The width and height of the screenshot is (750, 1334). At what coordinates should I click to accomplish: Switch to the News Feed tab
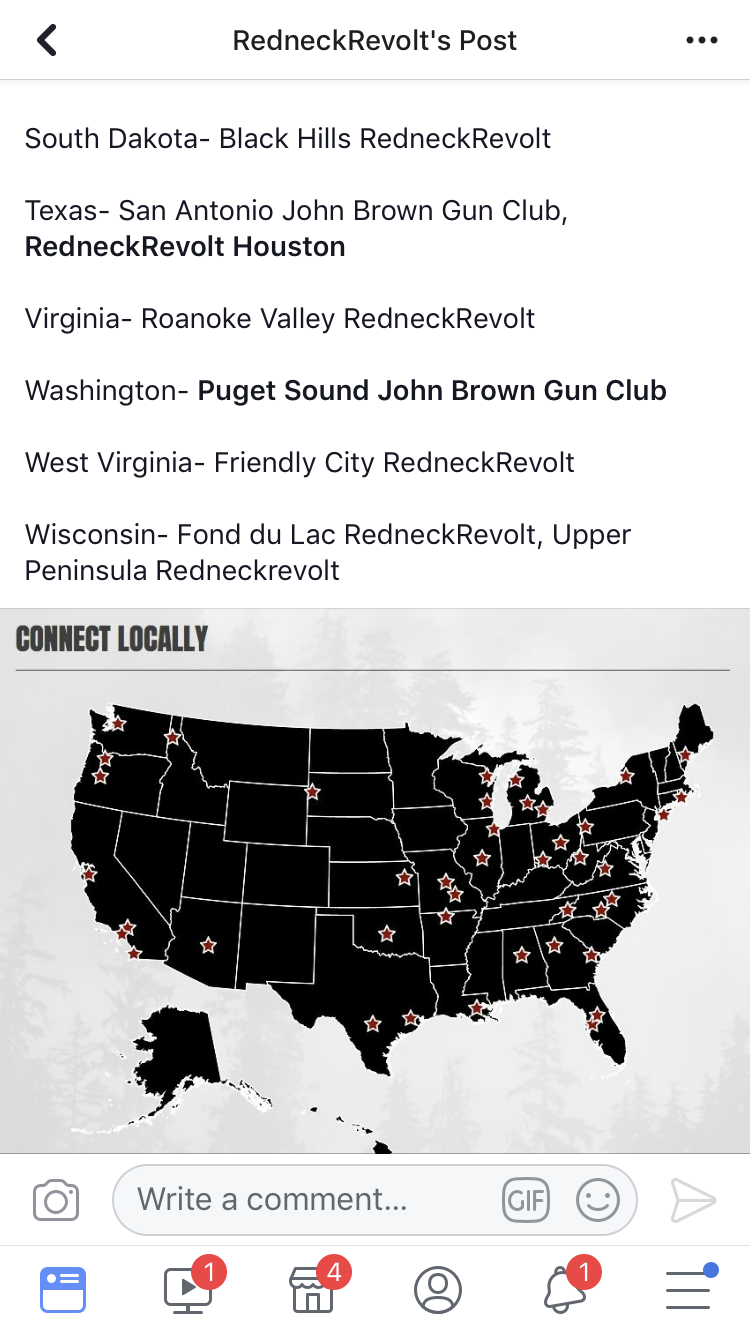[x=63, y=1290]
